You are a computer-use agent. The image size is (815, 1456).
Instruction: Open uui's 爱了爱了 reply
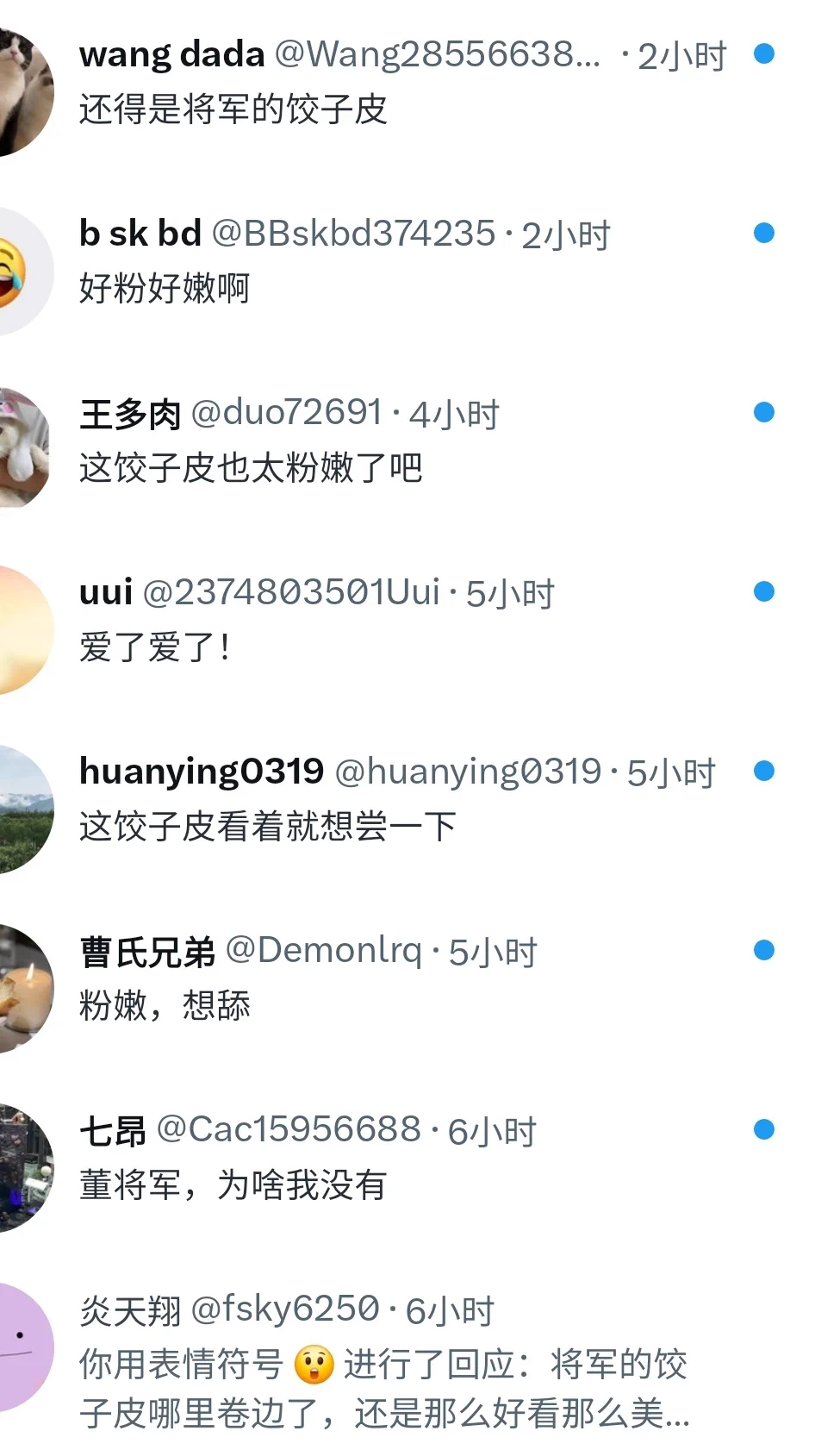(155, 647)
